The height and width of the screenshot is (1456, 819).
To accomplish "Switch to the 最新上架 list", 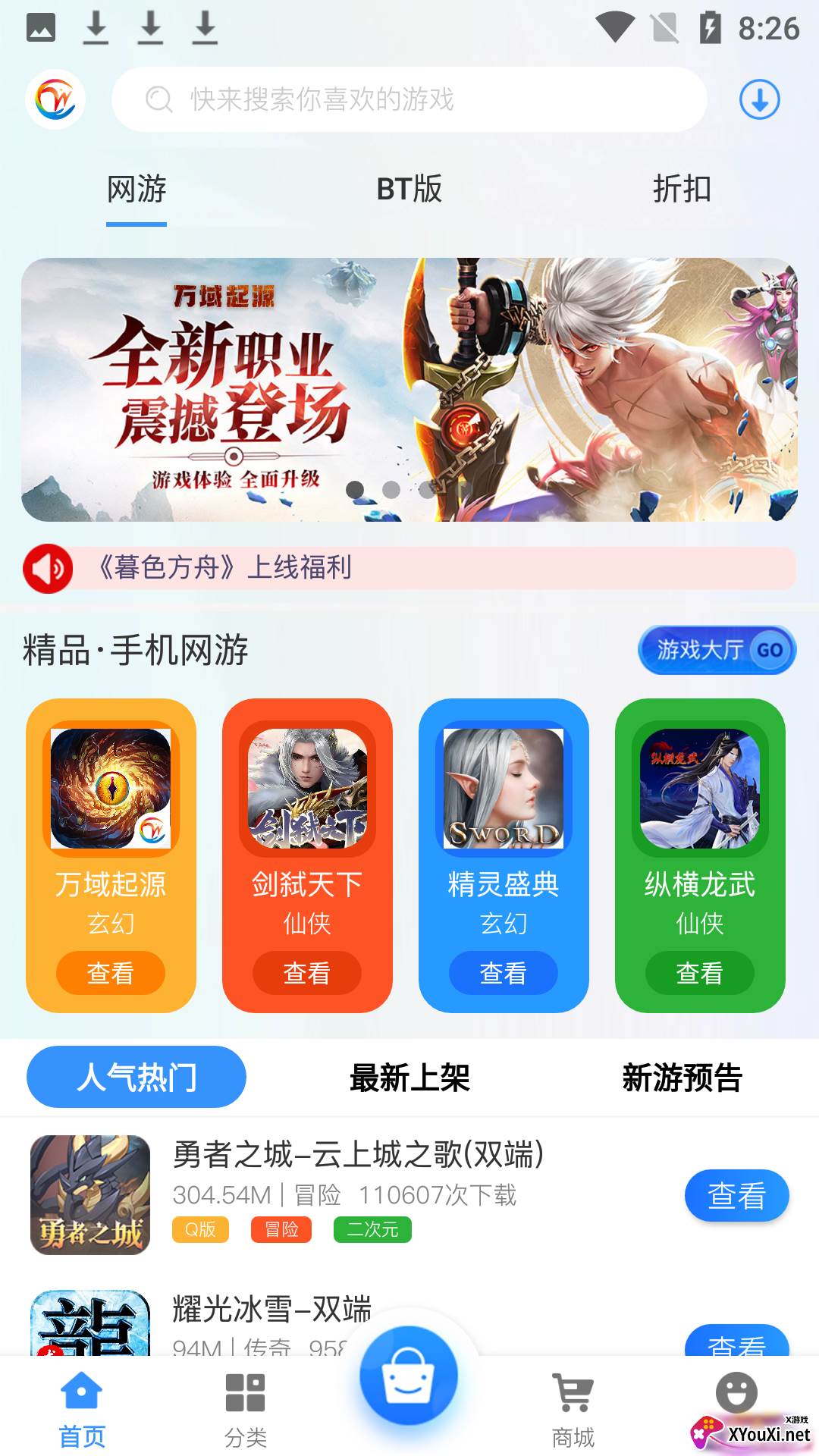I will coord(409,1077).
